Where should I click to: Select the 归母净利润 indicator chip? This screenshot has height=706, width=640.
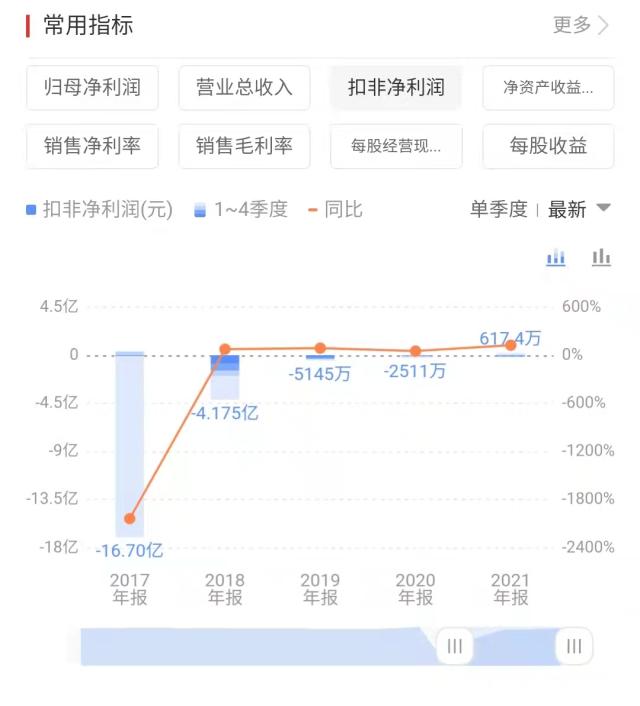92,87
